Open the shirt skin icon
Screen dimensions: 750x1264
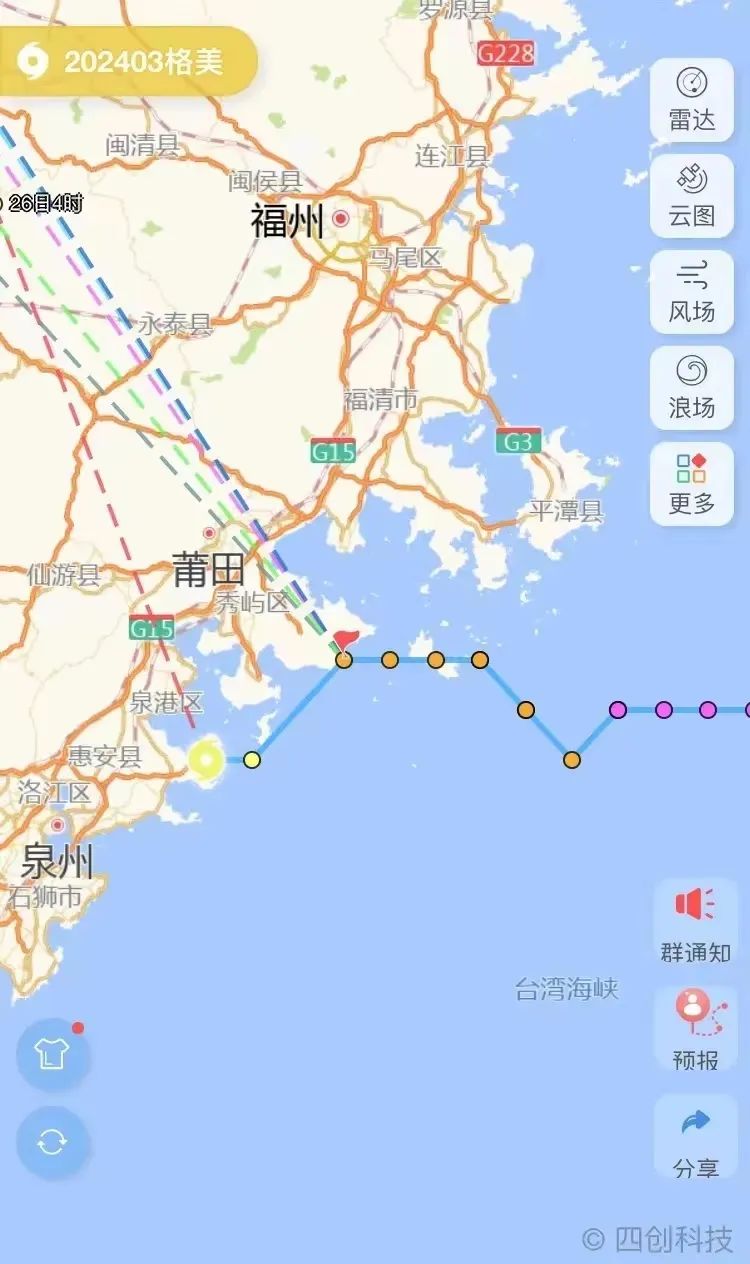point(53,1054)
